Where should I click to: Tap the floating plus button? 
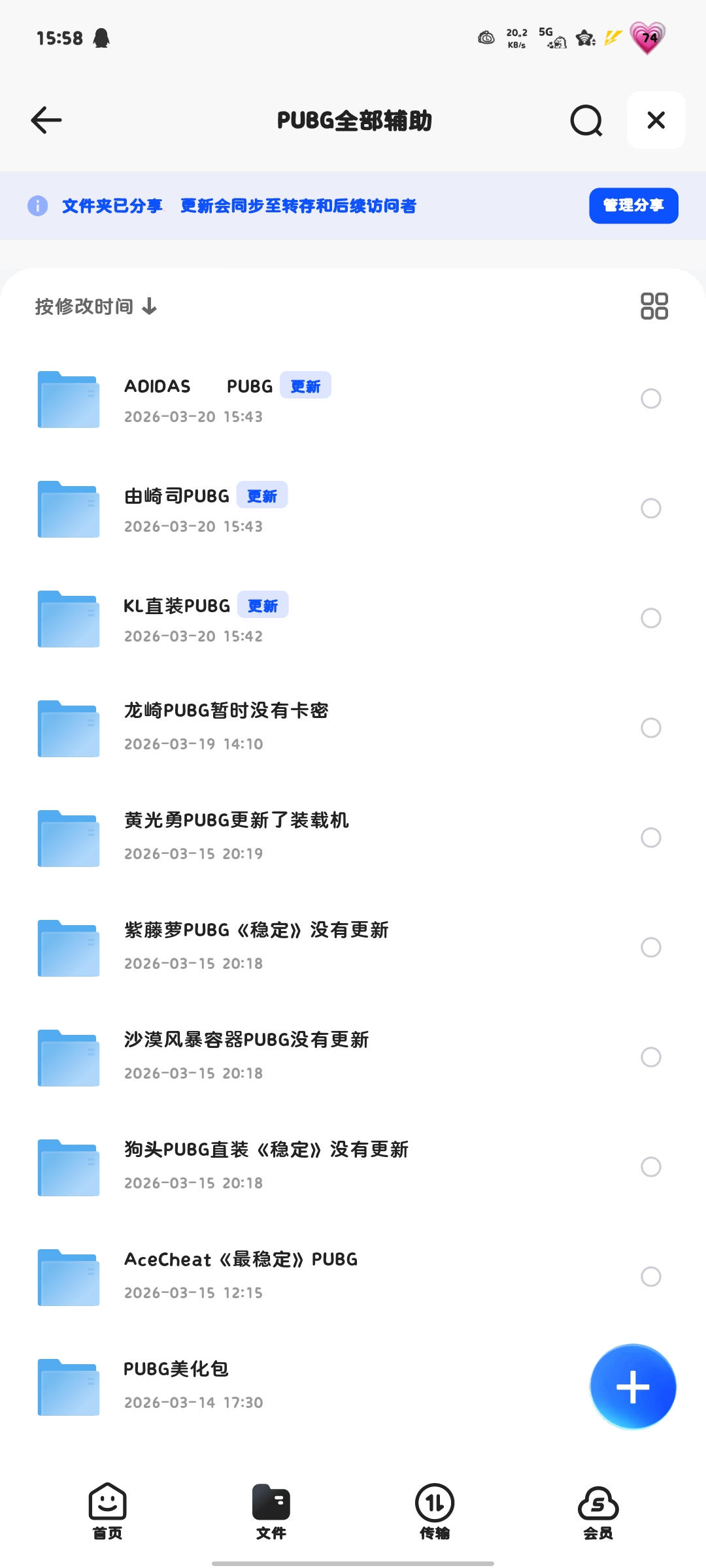632,1387
